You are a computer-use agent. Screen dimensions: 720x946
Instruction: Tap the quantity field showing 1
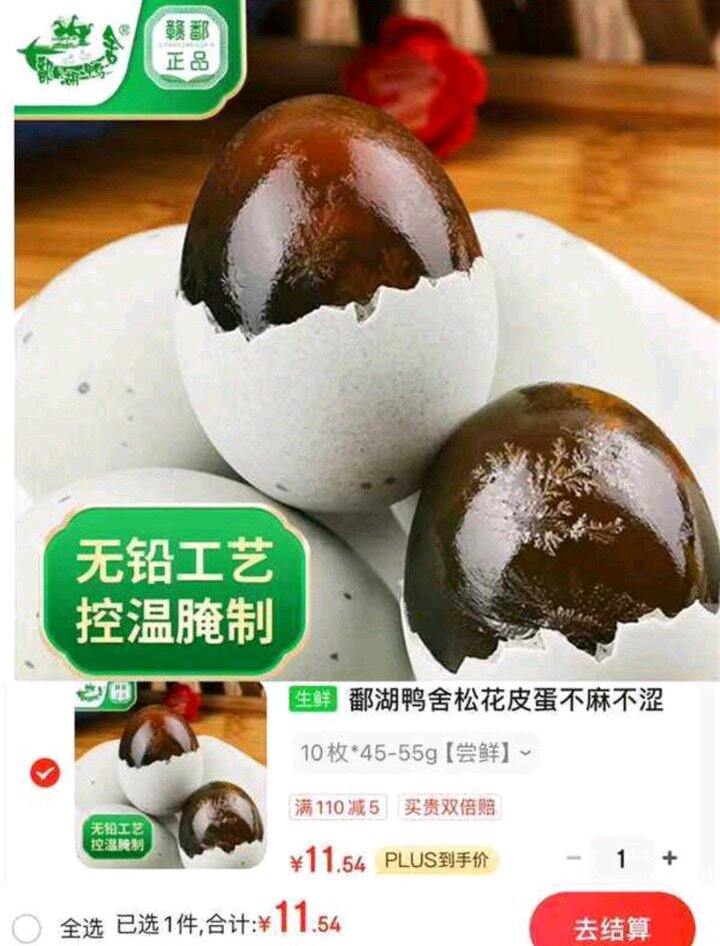coord(621,858)
